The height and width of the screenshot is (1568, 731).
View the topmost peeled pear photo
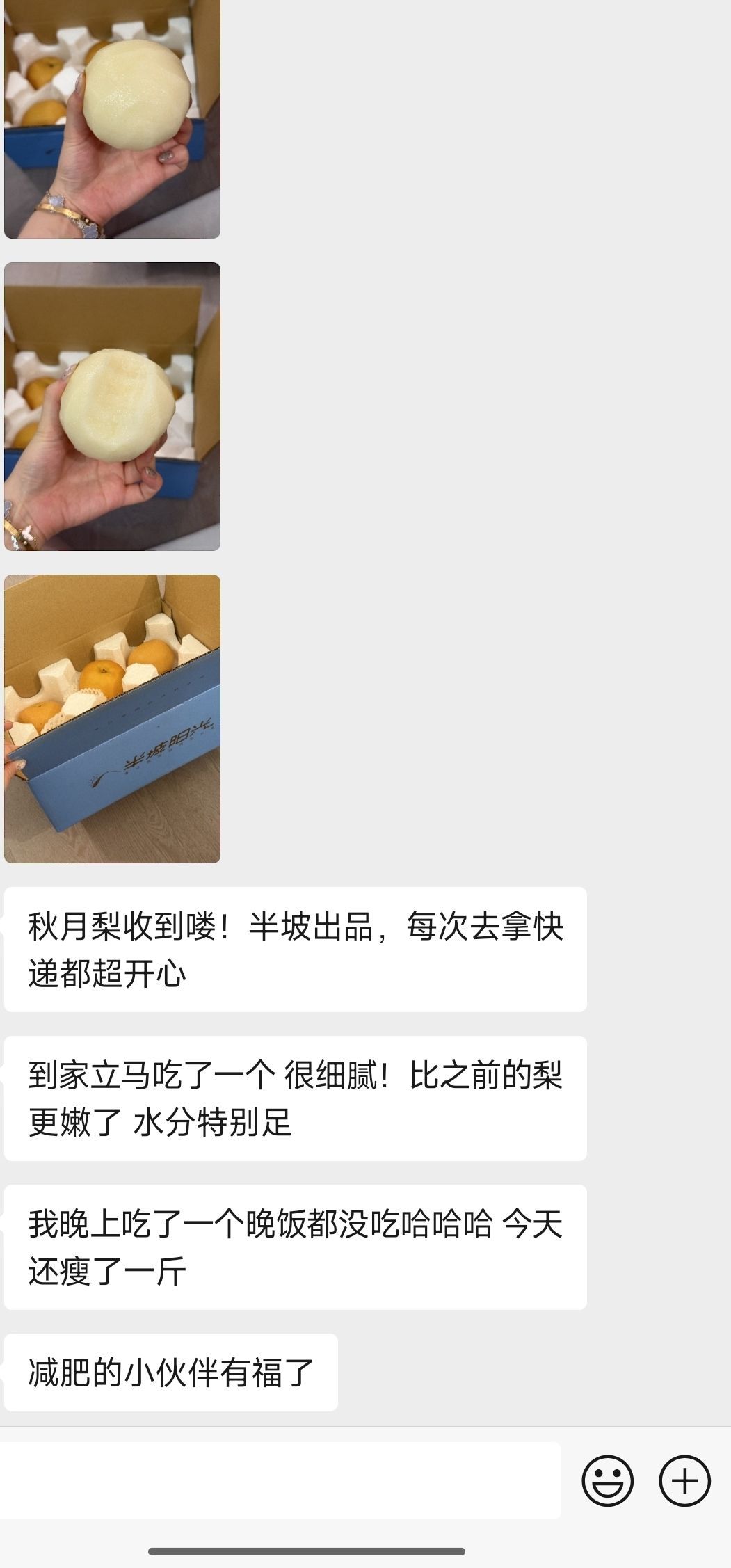point(112,118)
